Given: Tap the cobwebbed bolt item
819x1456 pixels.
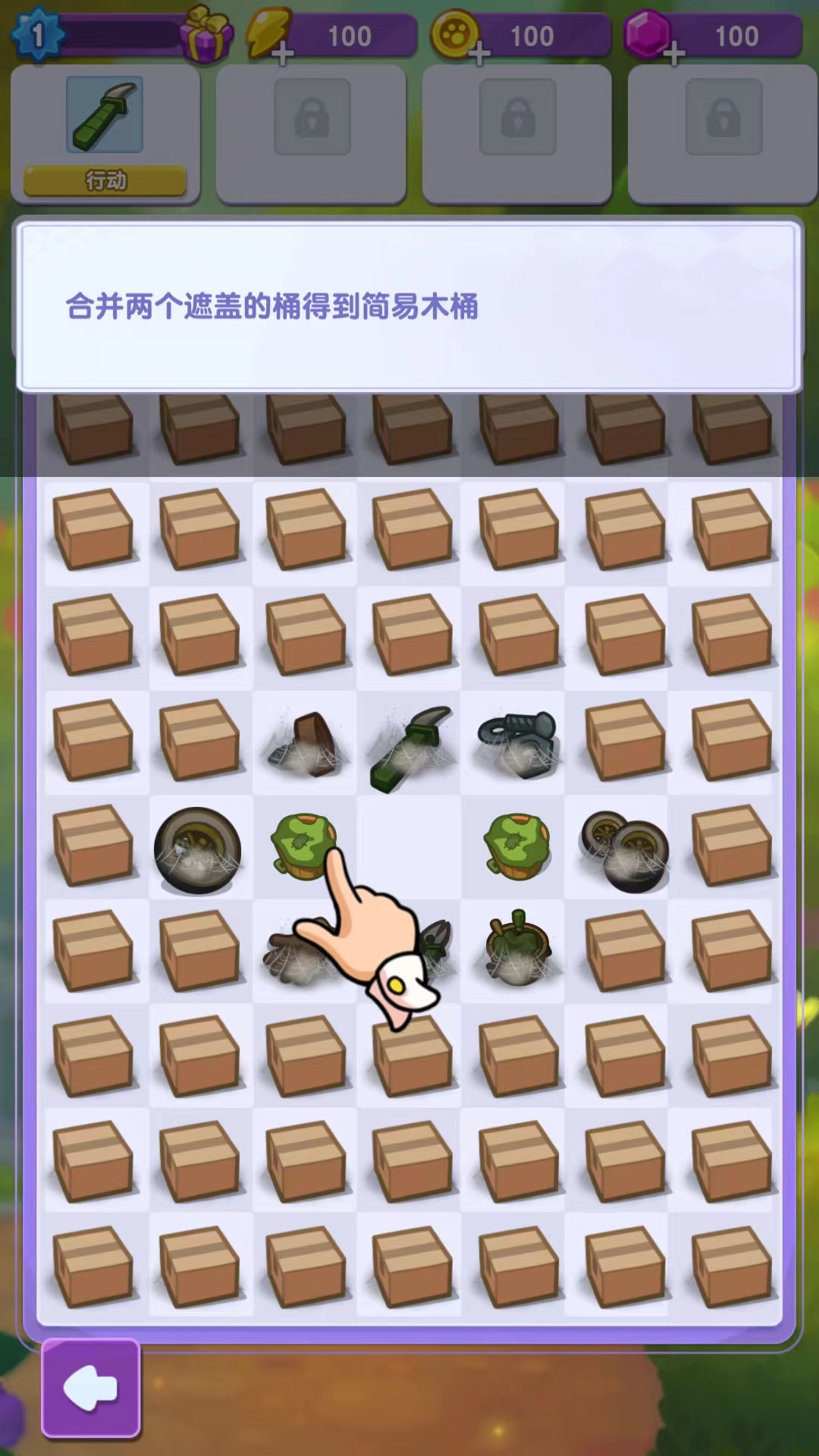Looking at the screenshot, I should tap(519, 743).
